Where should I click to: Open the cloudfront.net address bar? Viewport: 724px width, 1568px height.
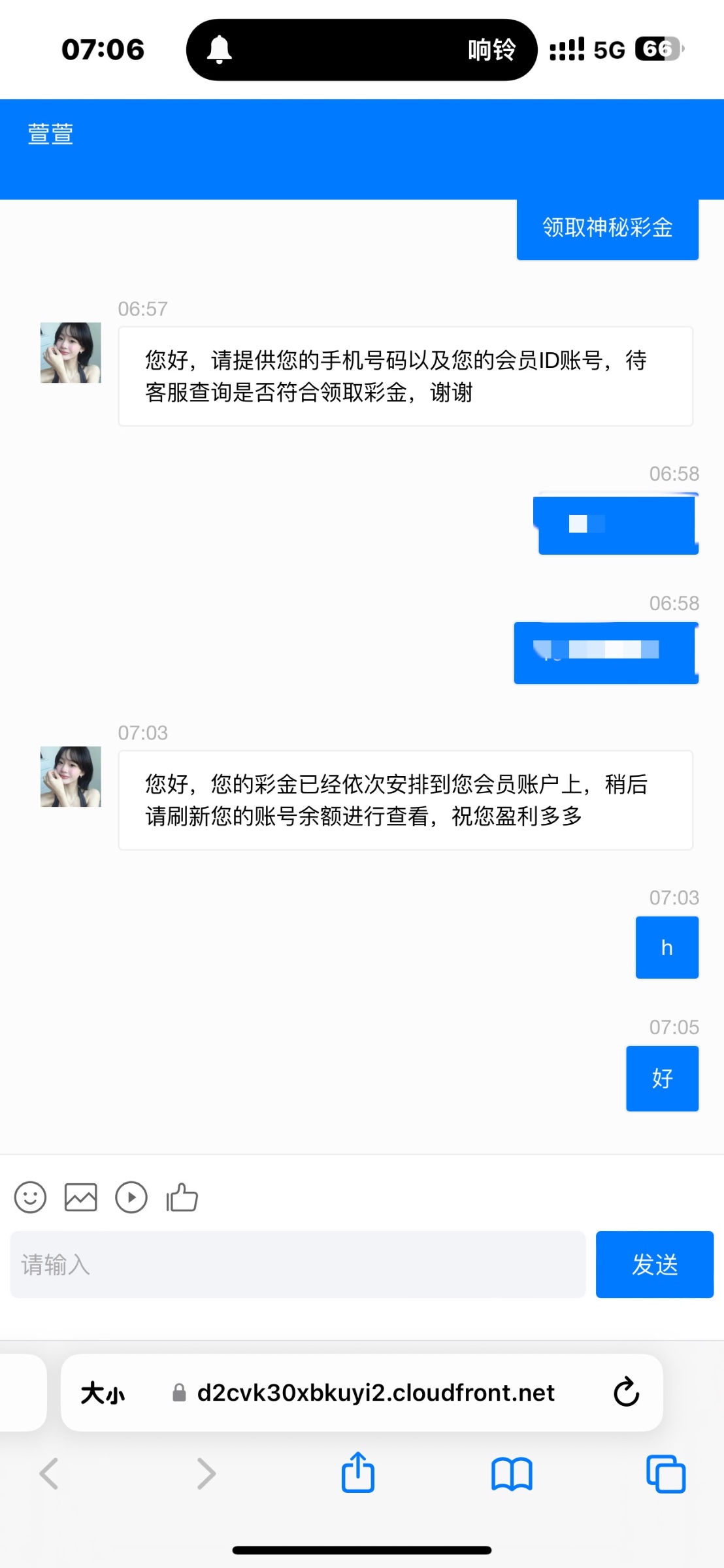point(376,1392)
